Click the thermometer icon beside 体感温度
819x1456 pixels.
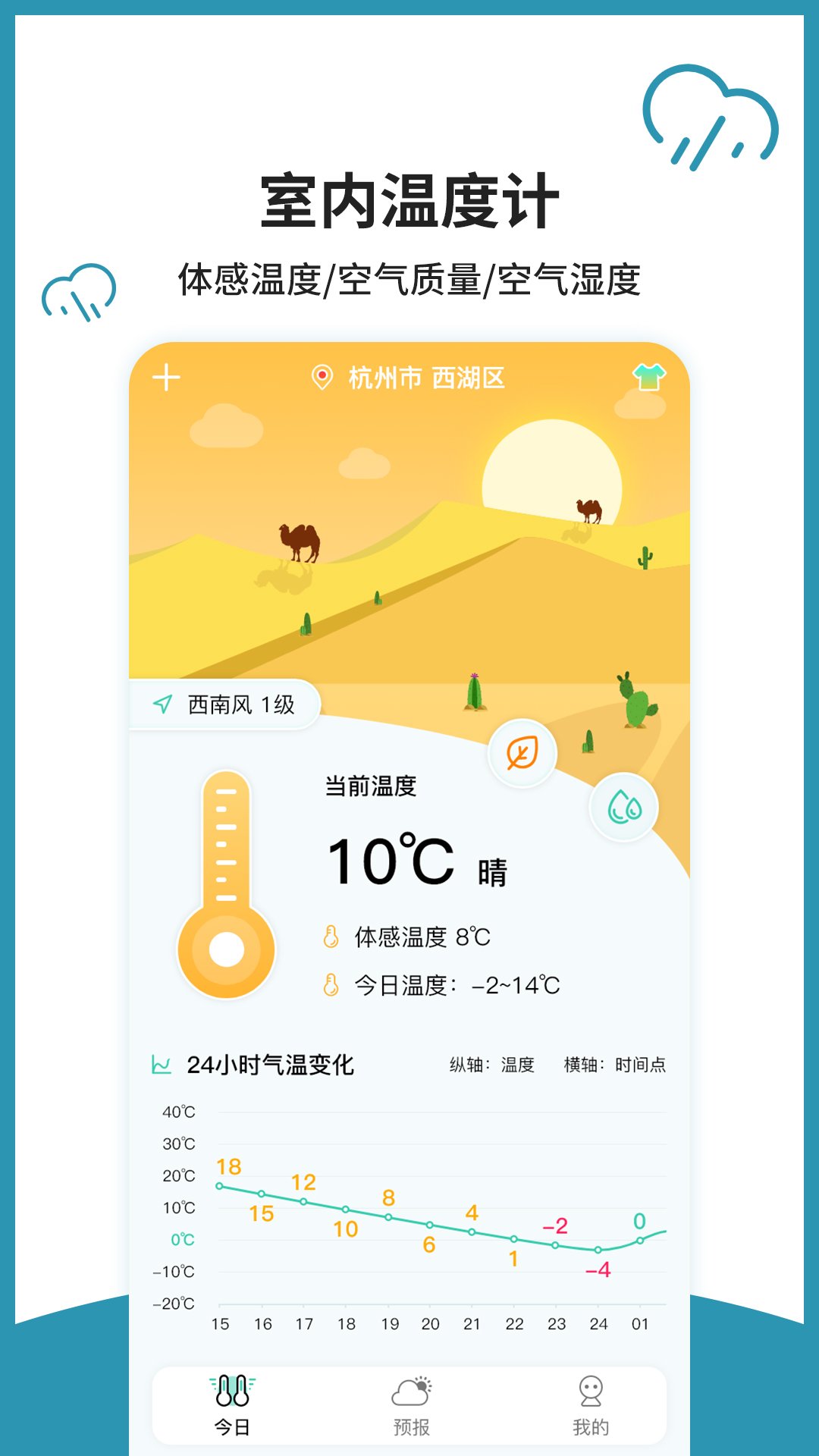329,937
